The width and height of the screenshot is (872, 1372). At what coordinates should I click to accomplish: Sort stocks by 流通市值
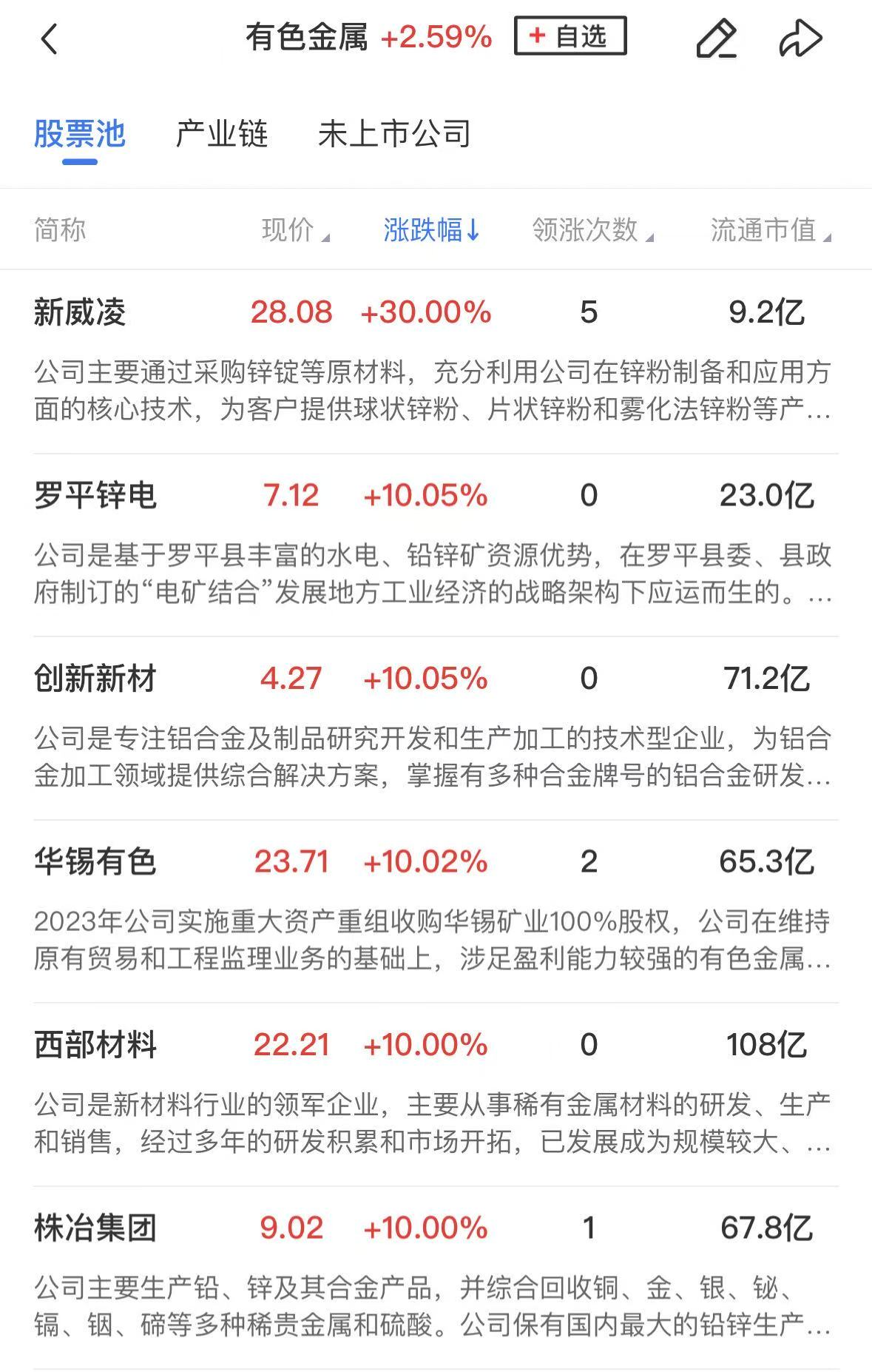tap(770, 230)
